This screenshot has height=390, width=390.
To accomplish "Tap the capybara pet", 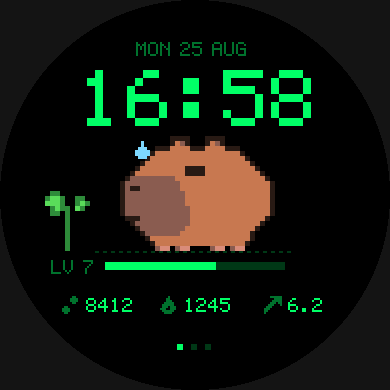I will [197, 194].
